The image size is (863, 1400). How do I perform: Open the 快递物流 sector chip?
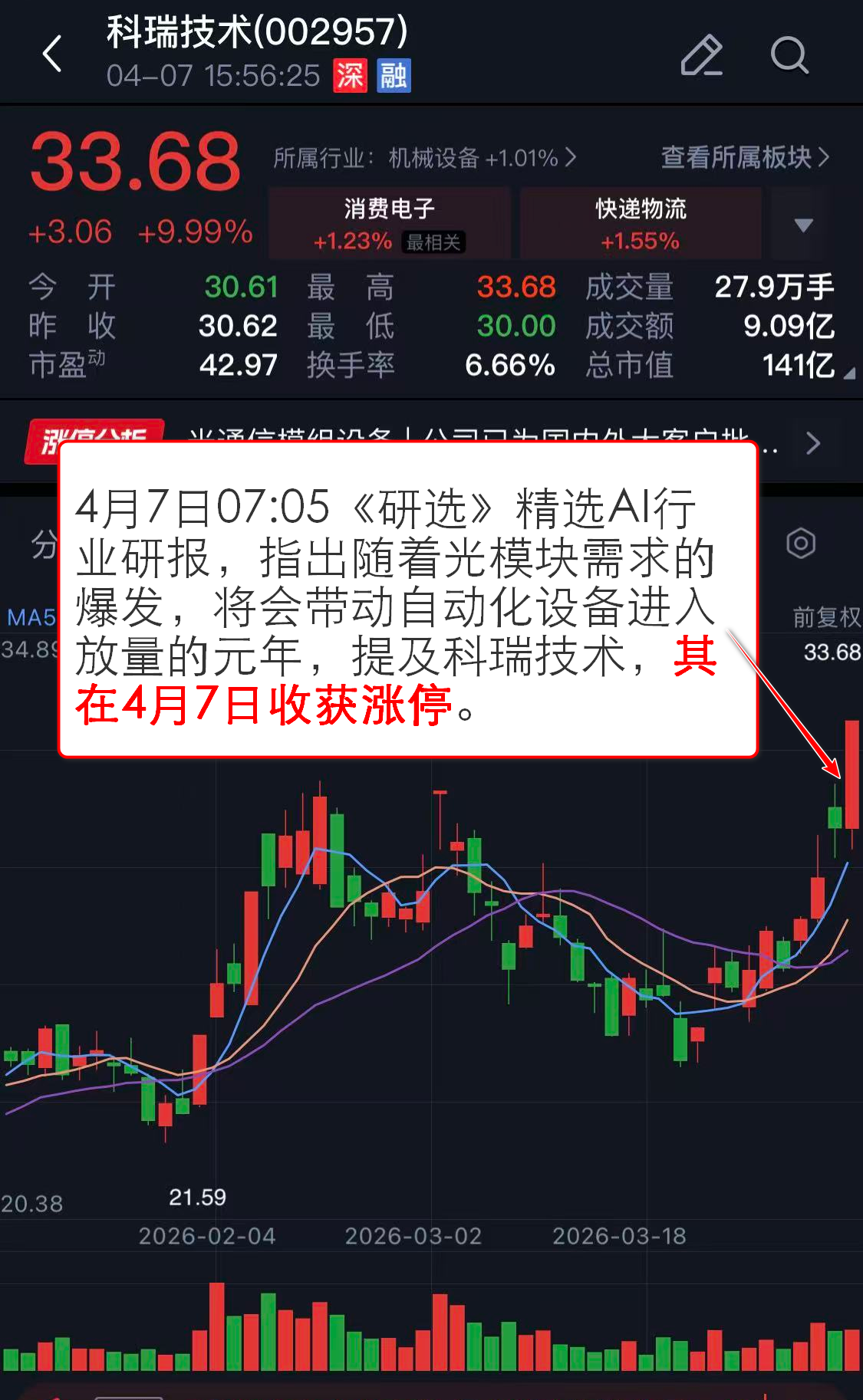click(x=641, y=223)
